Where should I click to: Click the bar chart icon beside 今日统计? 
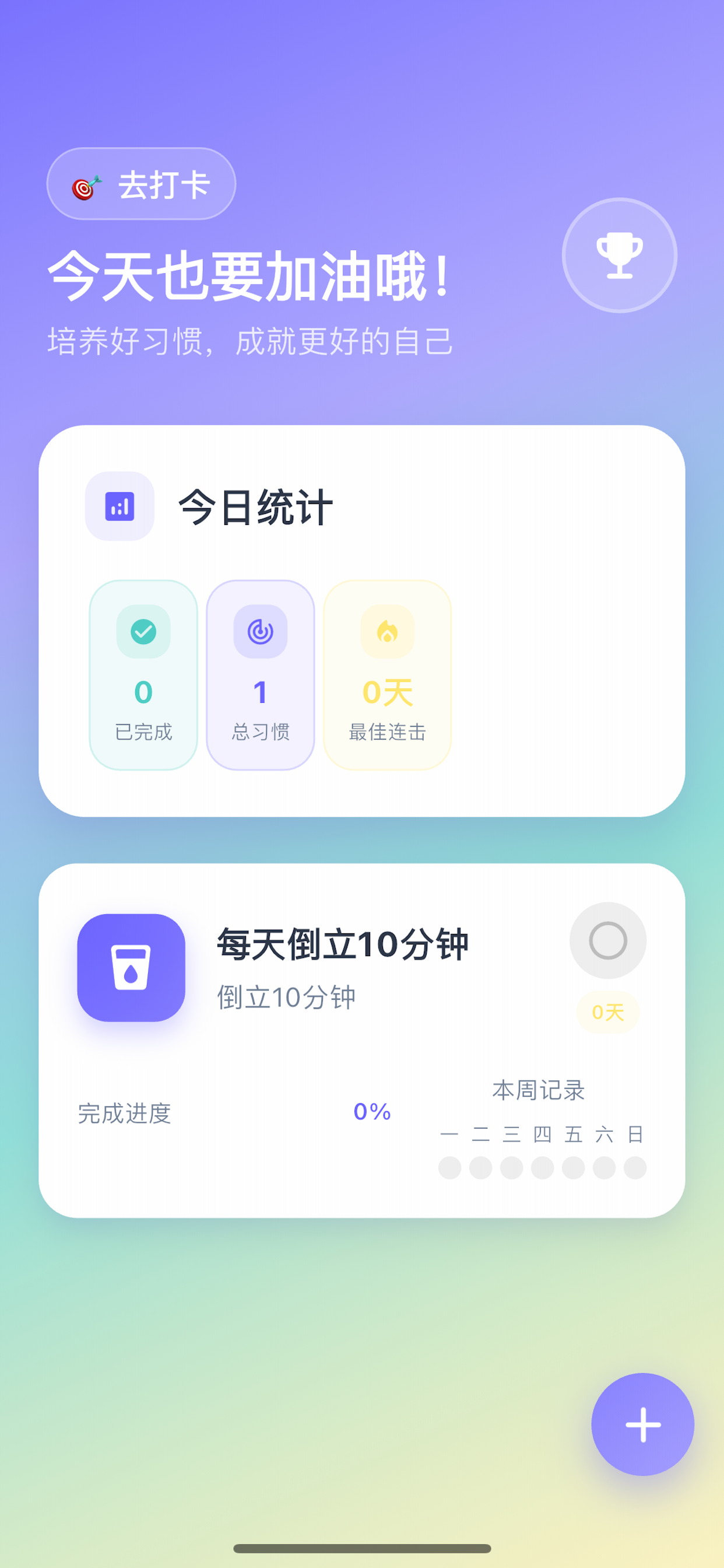pyautogui.click(x=120, y=507)
